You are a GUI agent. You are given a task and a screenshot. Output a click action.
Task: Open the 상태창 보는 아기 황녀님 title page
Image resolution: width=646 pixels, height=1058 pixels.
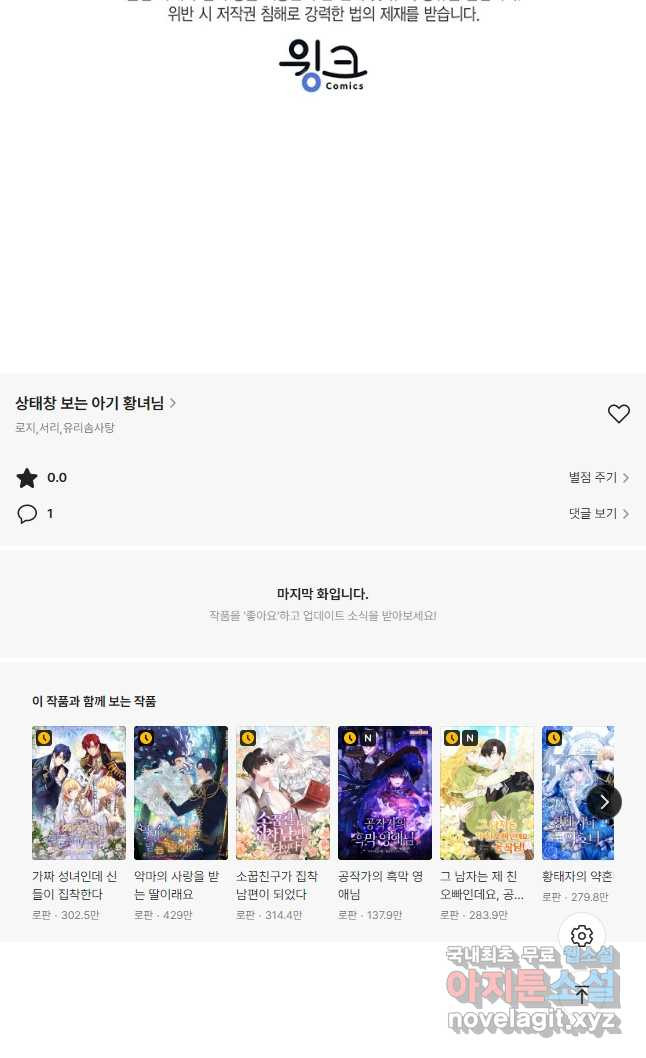(x=95, y=403)
